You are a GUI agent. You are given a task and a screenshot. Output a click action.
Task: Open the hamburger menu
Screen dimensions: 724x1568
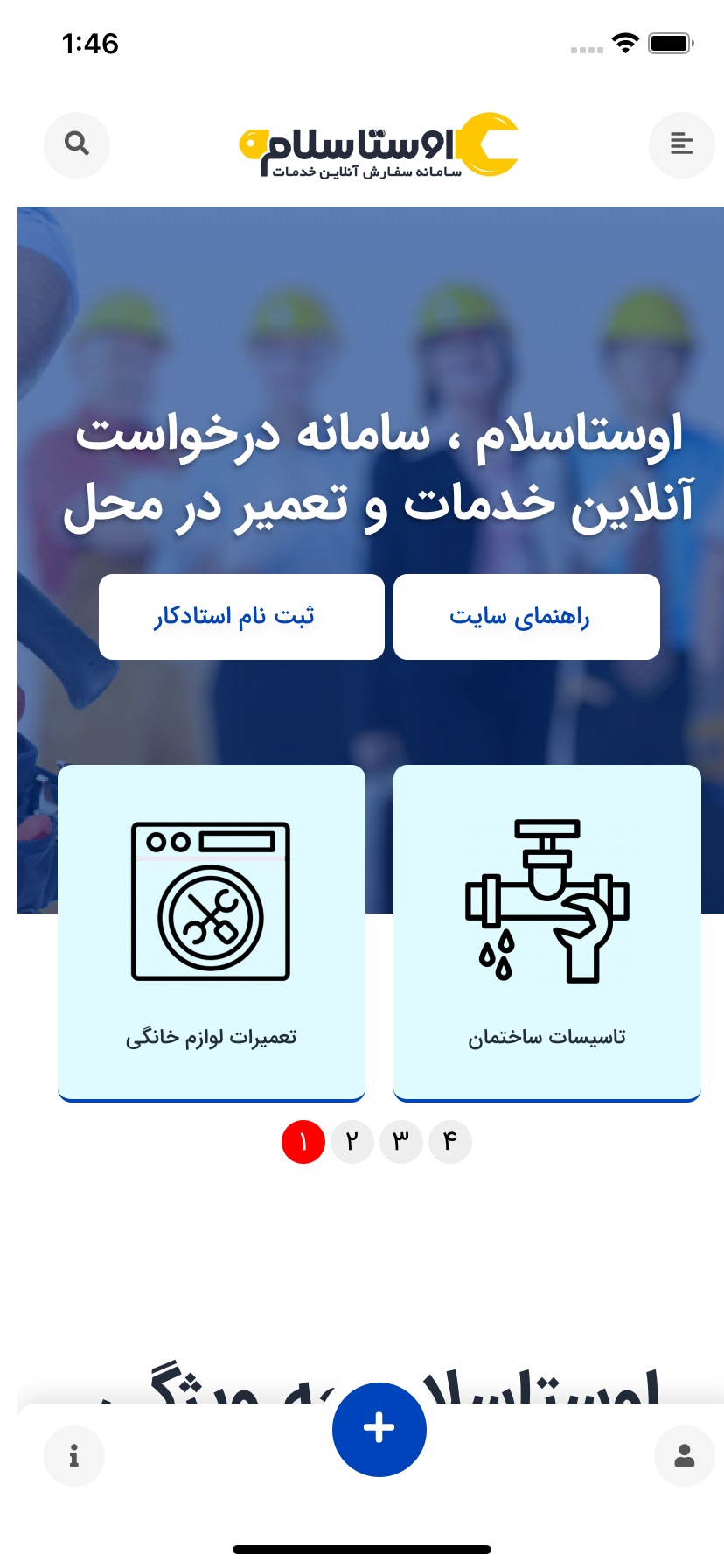681,144
